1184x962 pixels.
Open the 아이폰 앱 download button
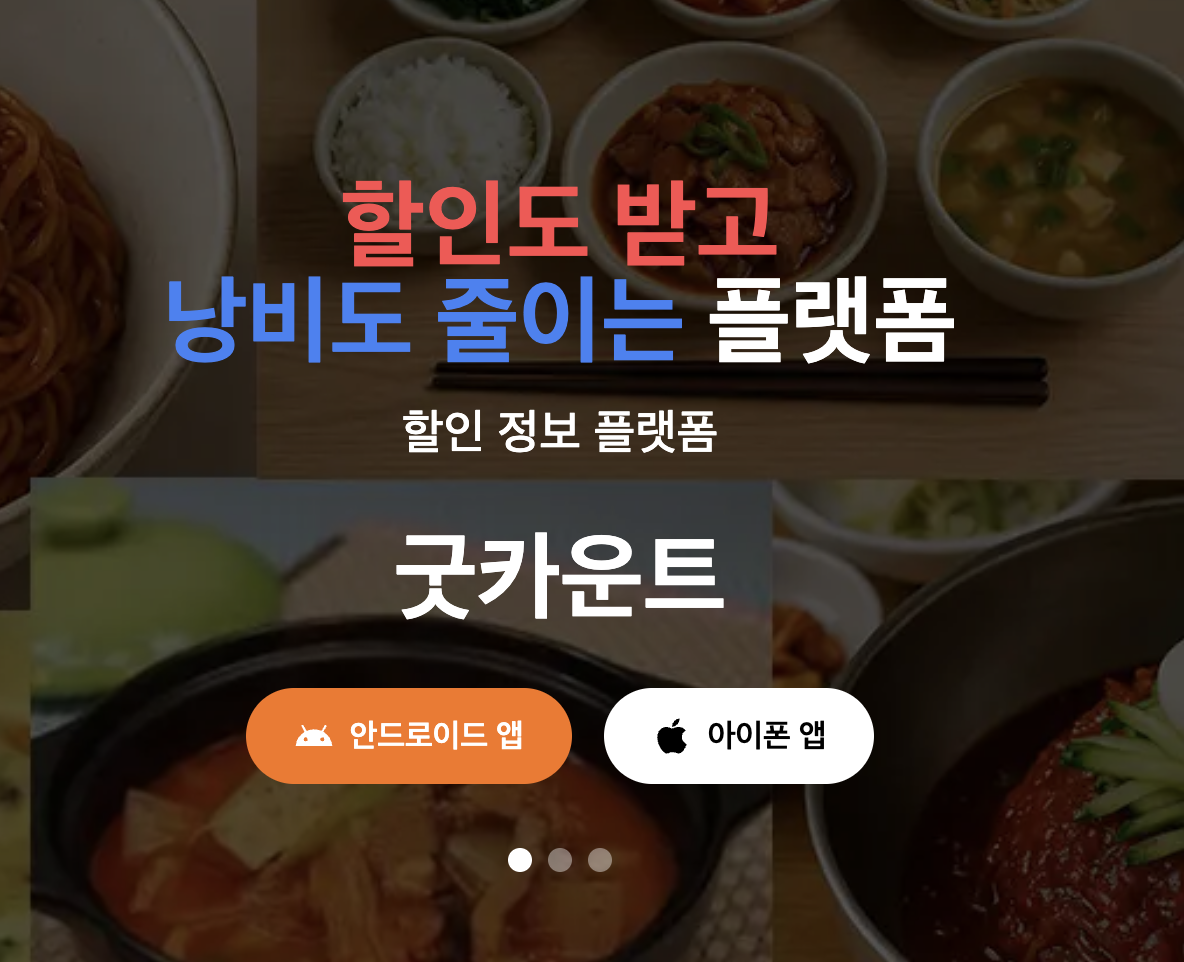point(738,736)
